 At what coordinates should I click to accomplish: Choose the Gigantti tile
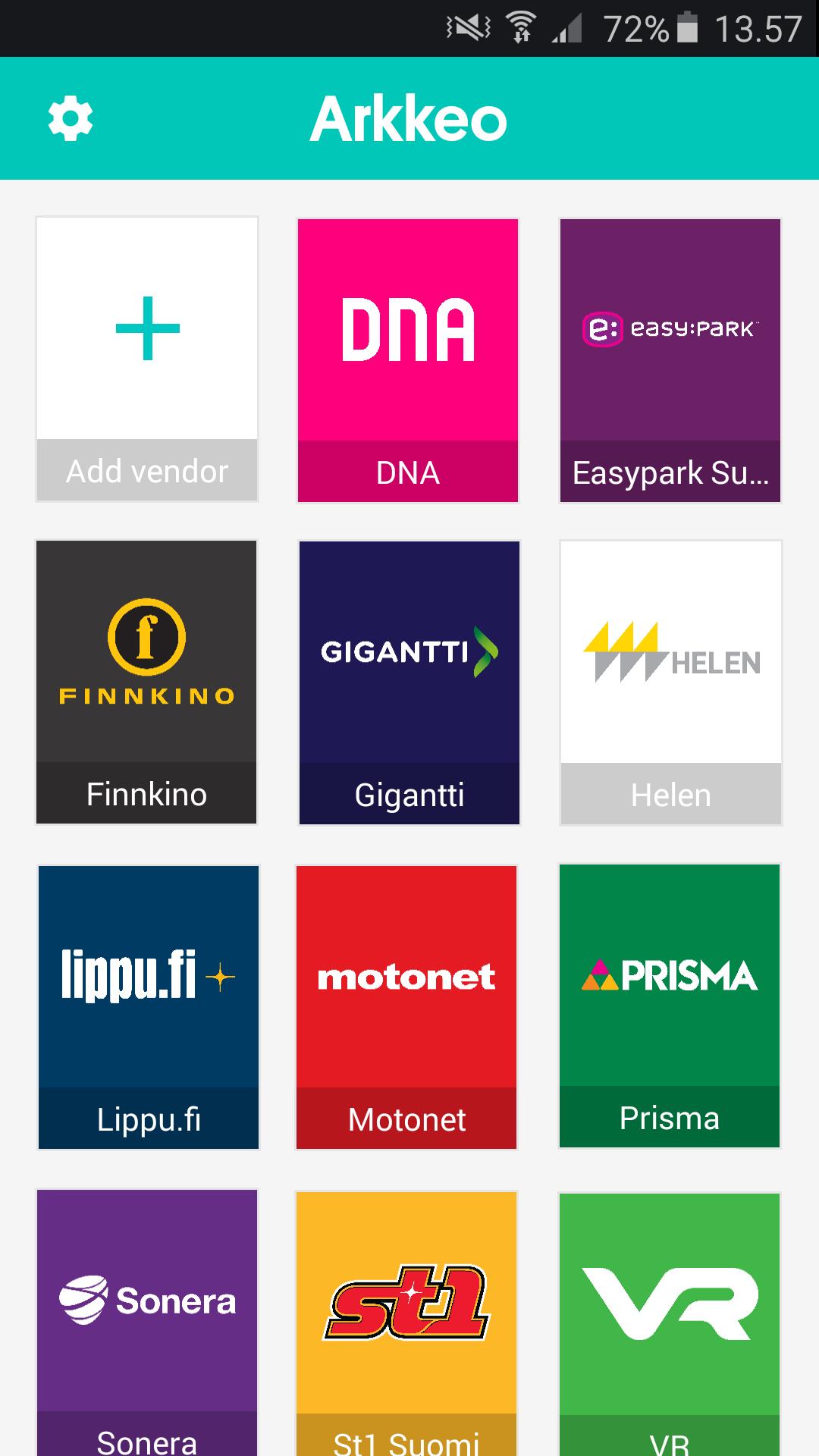[409, 682]
